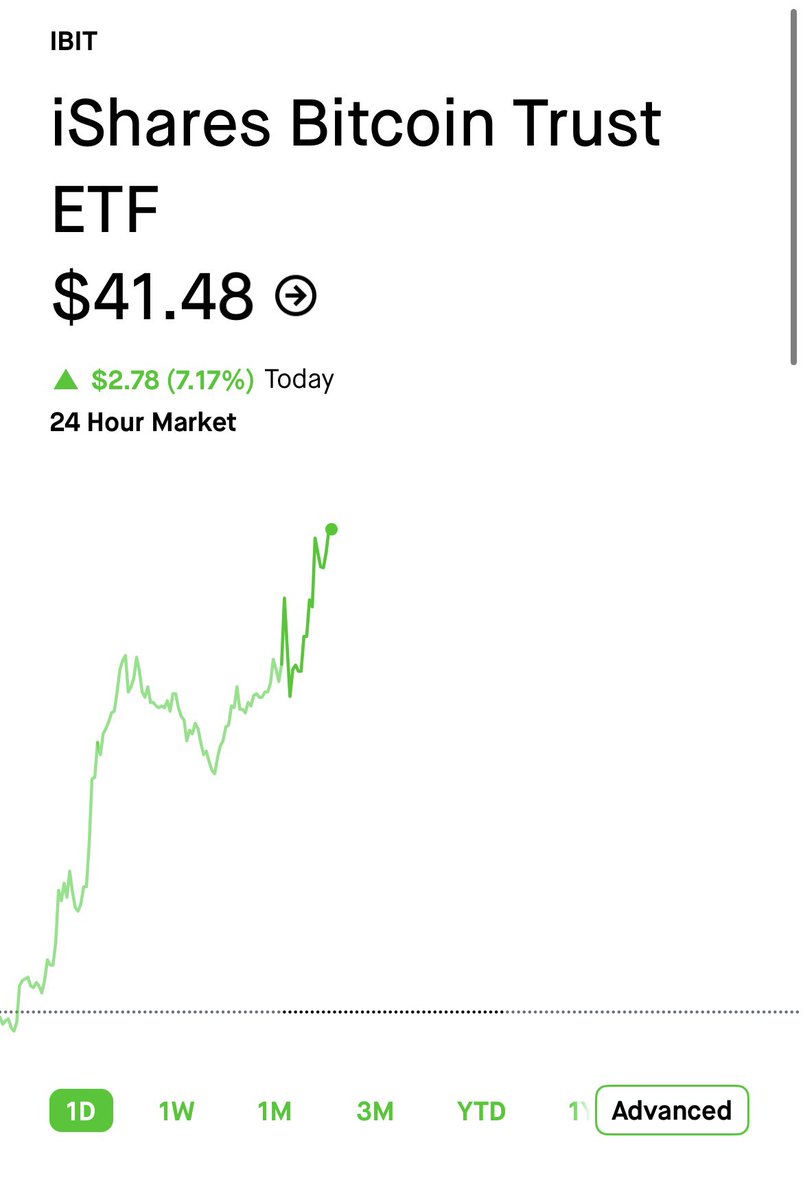Switch to the 1W chart range
The width and height of the screenshot is (803, 1200).
click(176, 1111)
